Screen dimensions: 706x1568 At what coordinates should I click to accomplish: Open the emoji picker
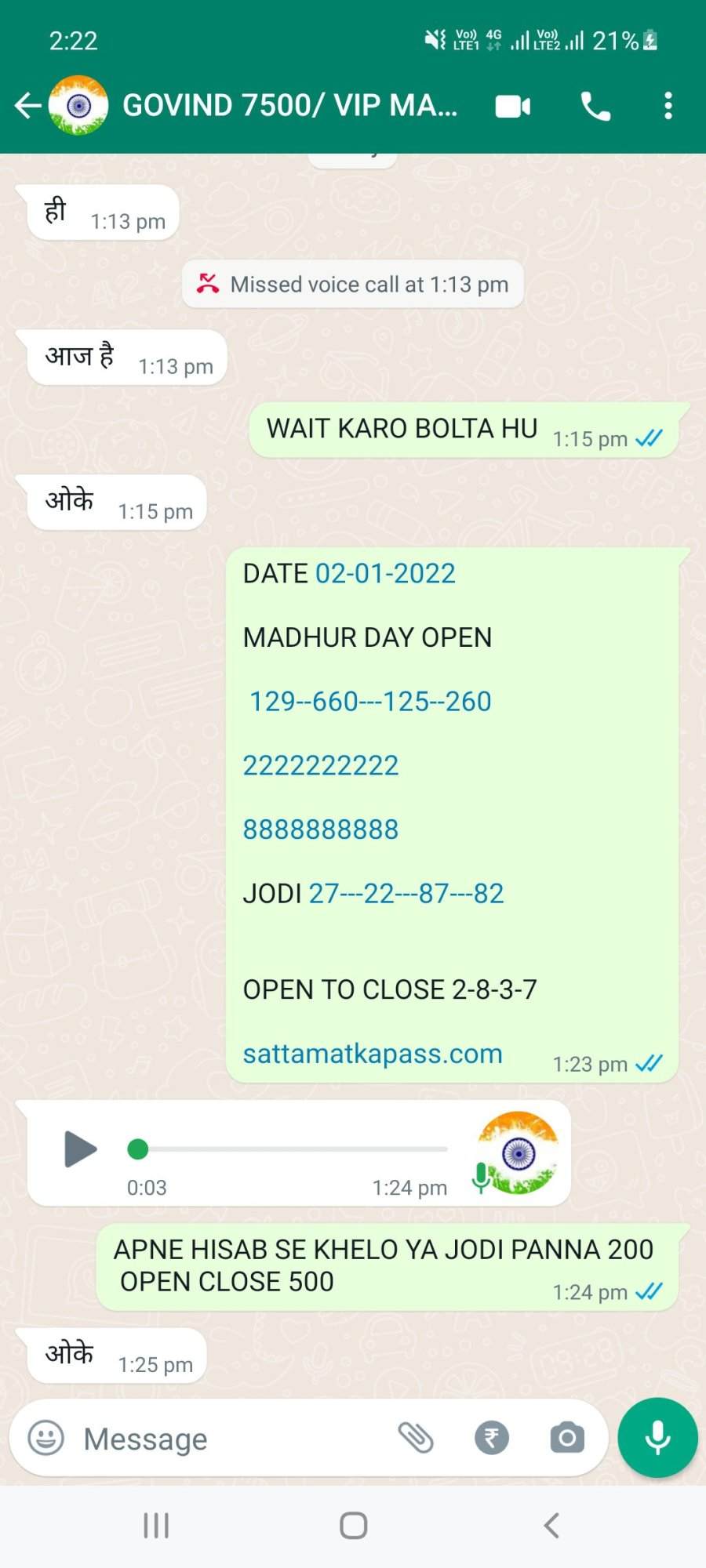[45, 1439]
